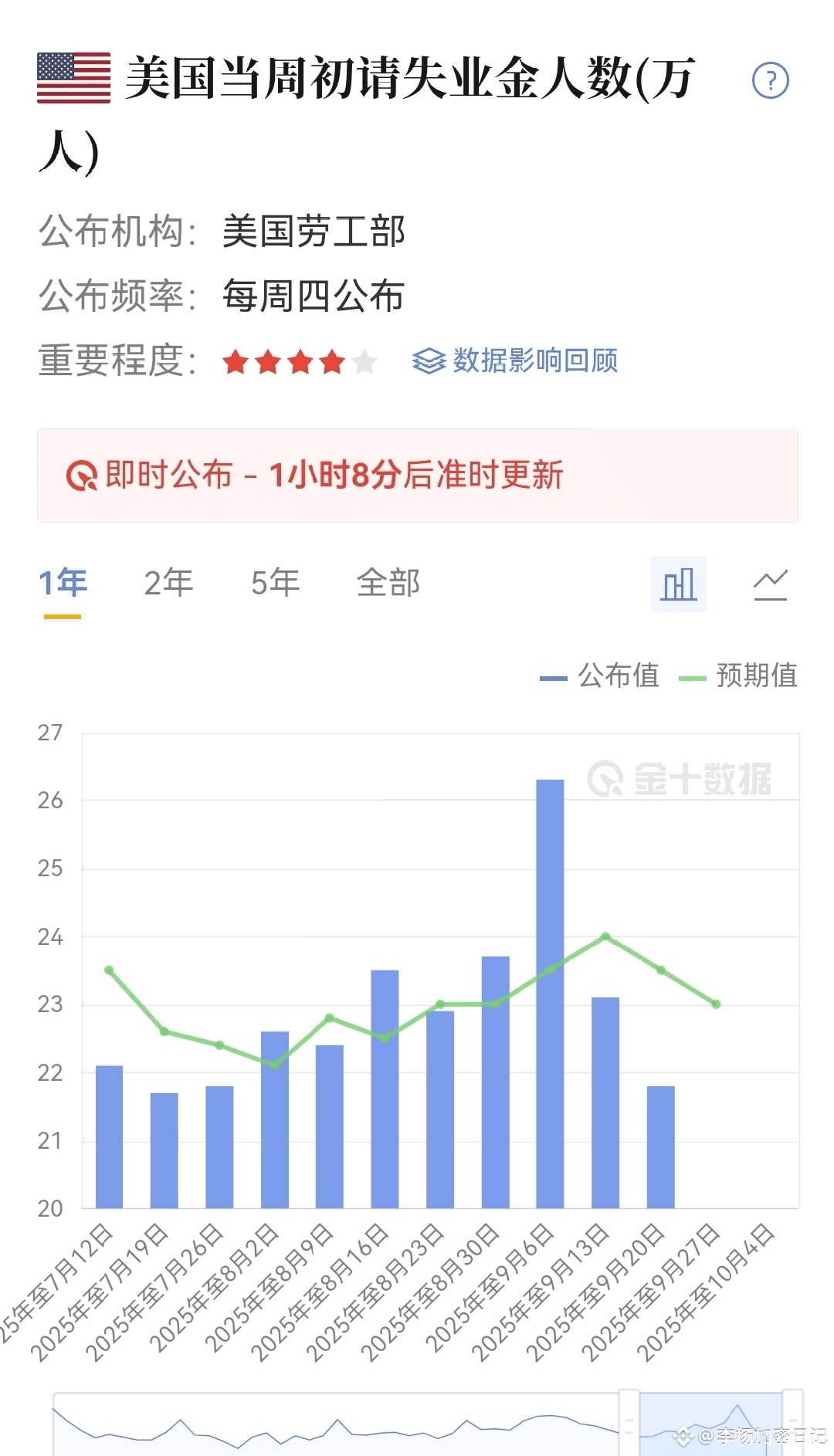Screen dimensions: 834x1456
Task: Tap the tallest bar for 9月6日
Action: pyautogui.click(x=550, y=994)
